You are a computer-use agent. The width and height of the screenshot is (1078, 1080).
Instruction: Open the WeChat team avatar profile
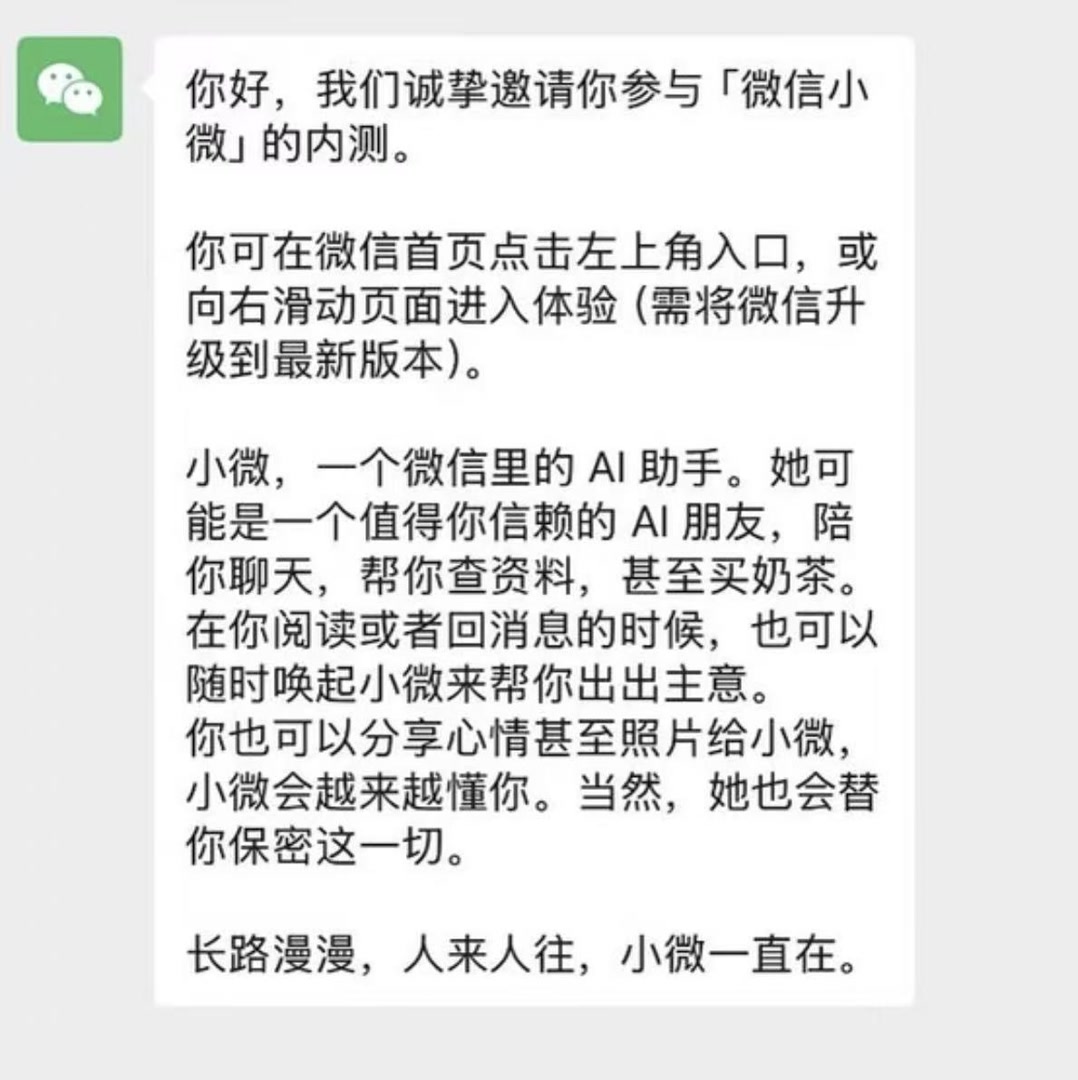pos(70,89)
